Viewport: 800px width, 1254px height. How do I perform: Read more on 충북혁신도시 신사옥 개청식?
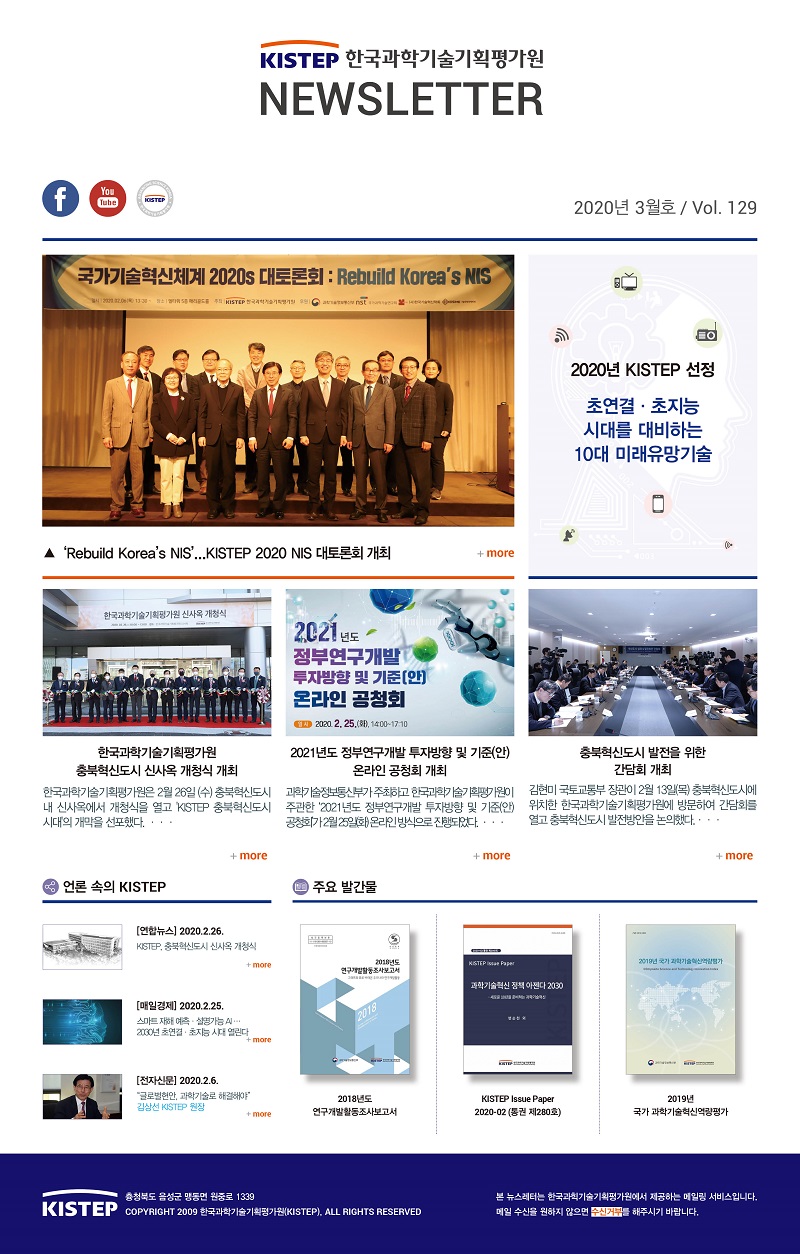tap(249, 855)
